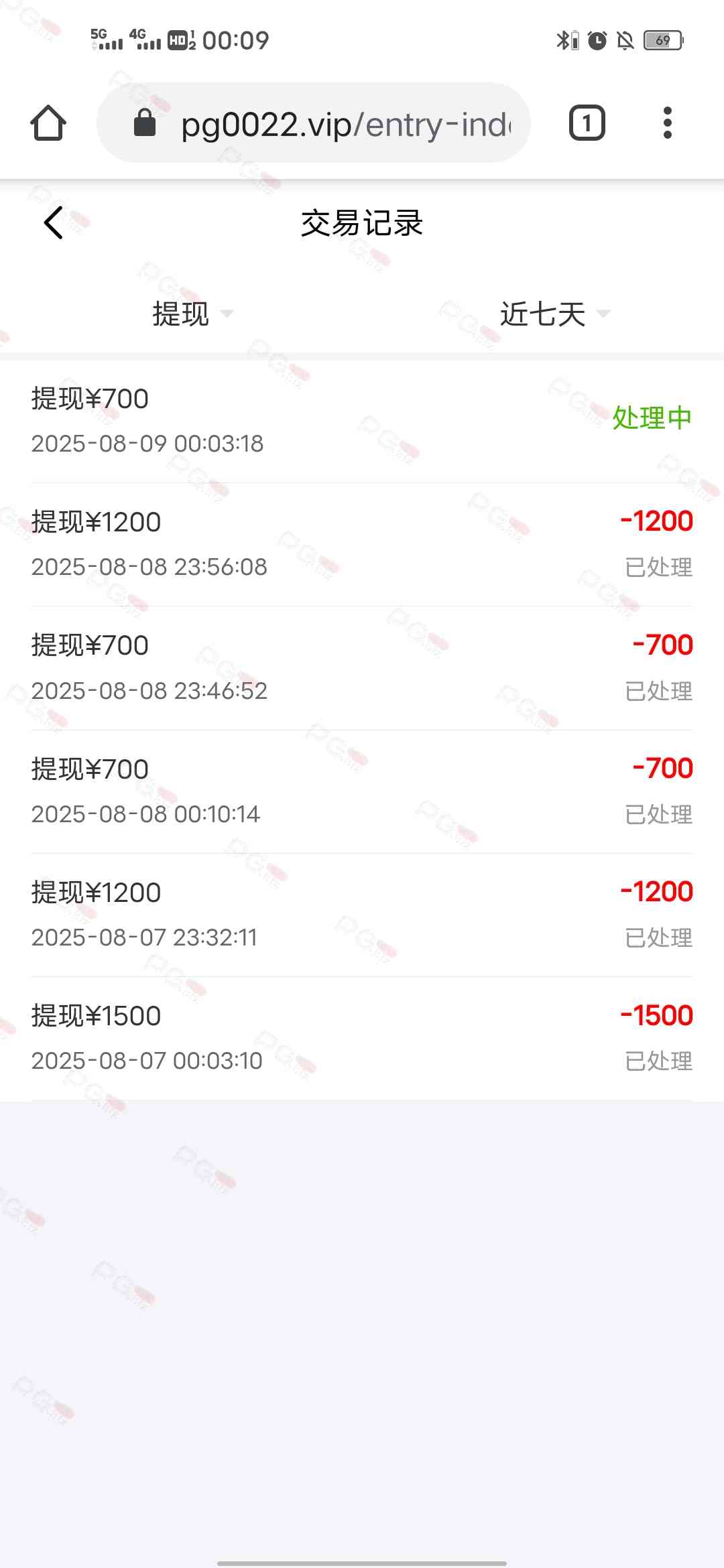
Task: Expand the 近七天 date range dropdown
Action: pyautogui.click(x=554, y=314)
